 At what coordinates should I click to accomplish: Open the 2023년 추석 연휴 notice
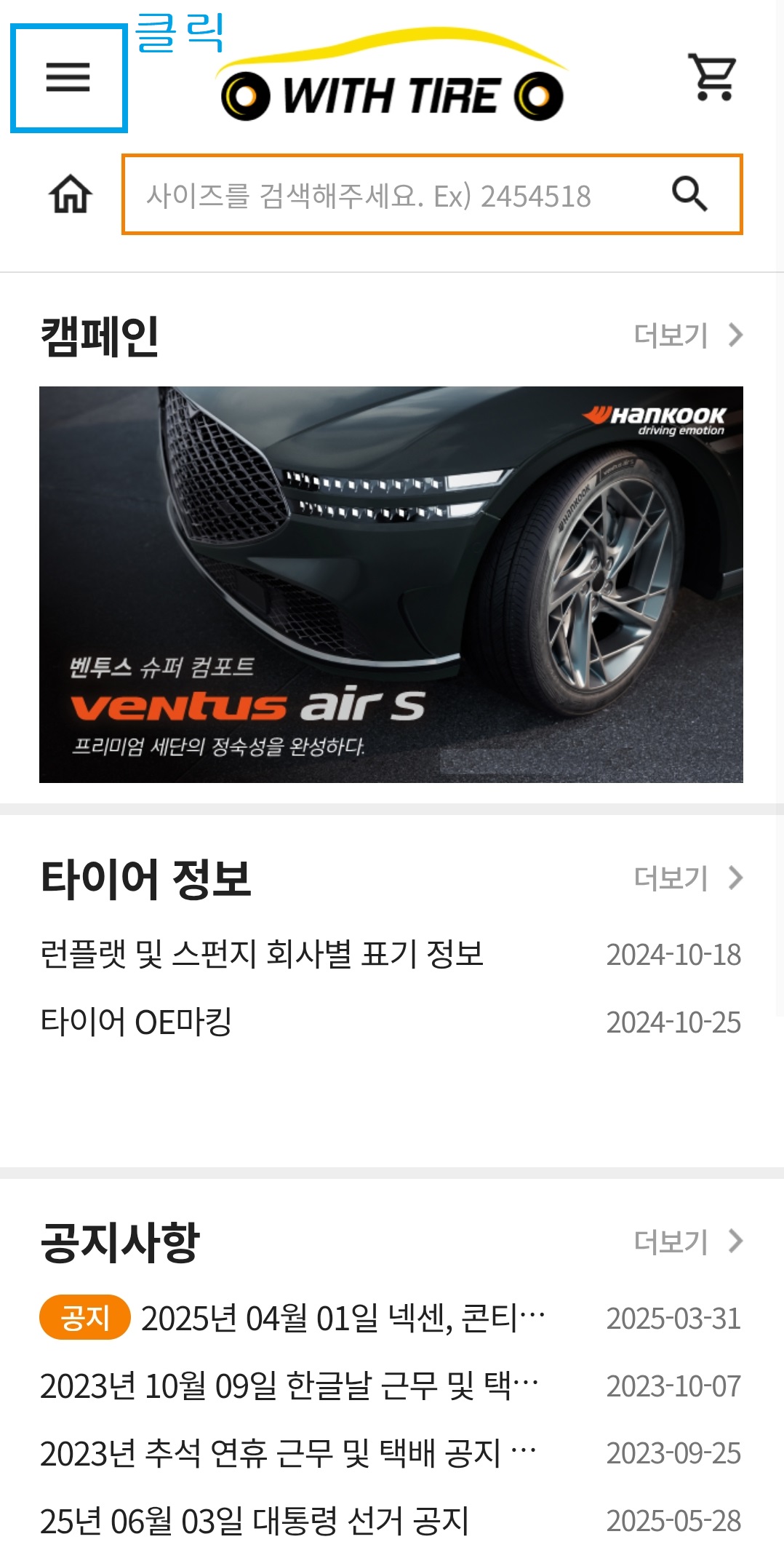coord(391,1453)
